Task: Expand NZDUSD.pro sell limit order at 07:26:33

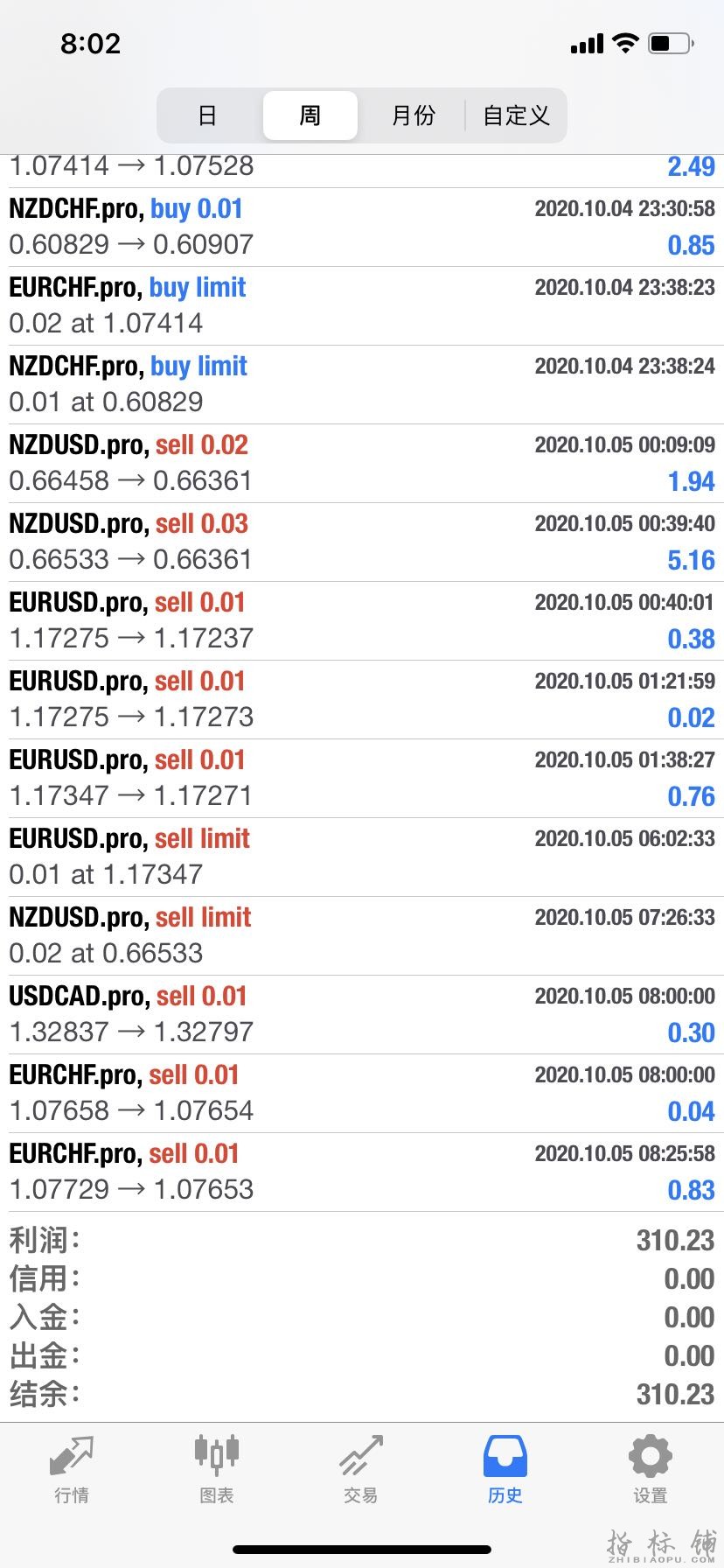Action: [x=362, y=935]
